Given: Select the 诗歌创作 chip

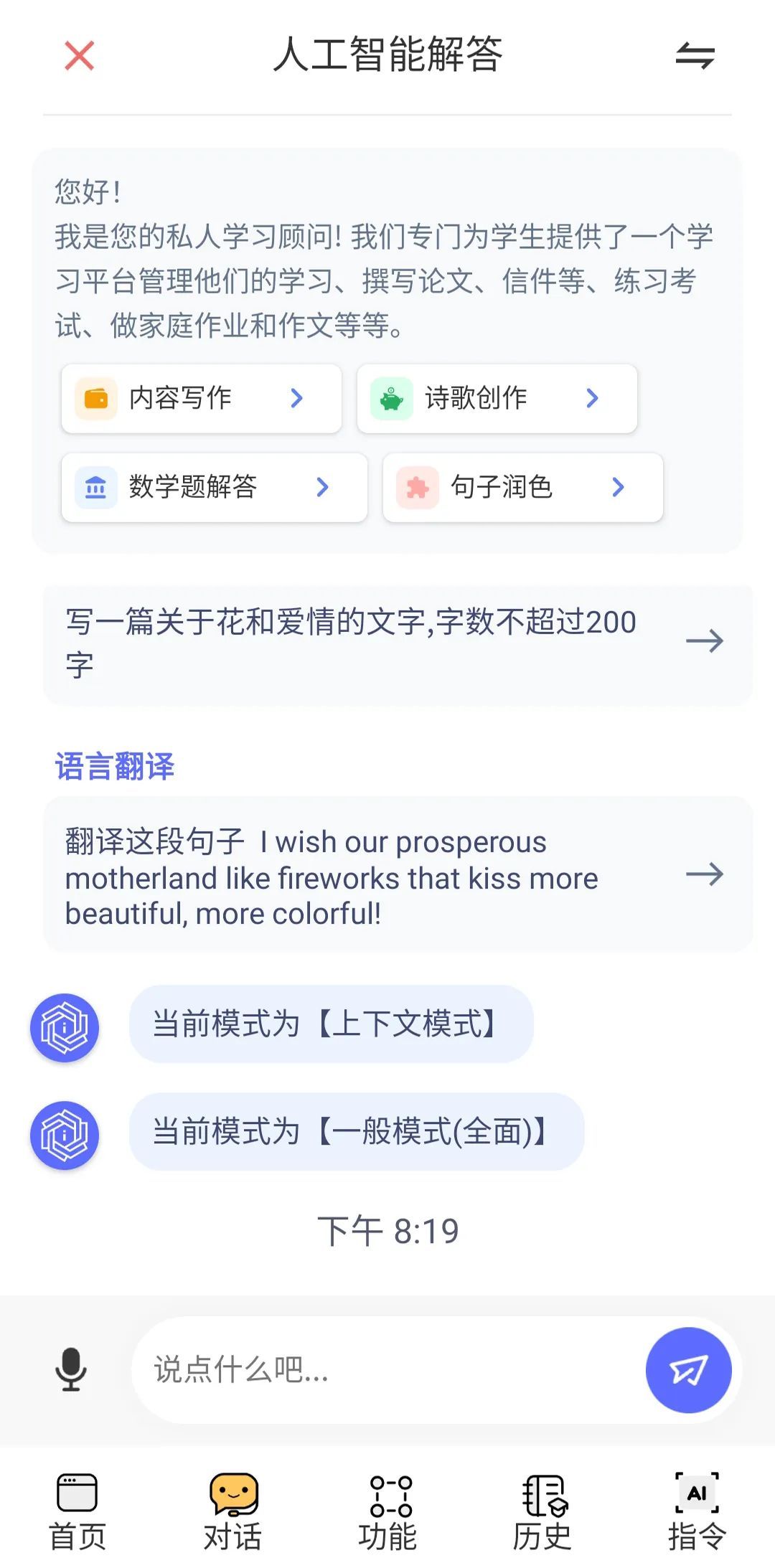Looking at the screenshot, I should pos(497,399).
